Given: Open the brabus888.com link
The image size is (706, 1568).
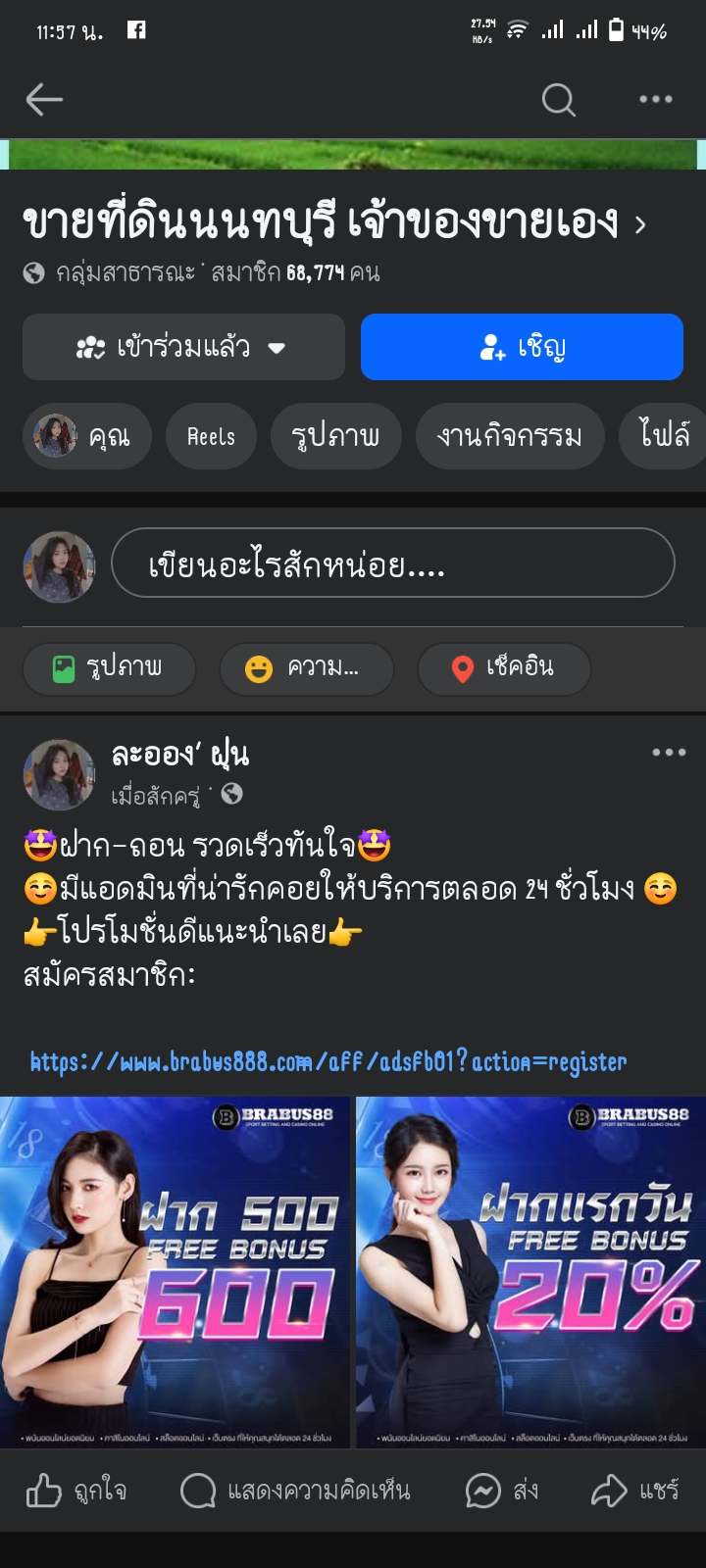Looking at the screenshot, I should coord(328,1062).
